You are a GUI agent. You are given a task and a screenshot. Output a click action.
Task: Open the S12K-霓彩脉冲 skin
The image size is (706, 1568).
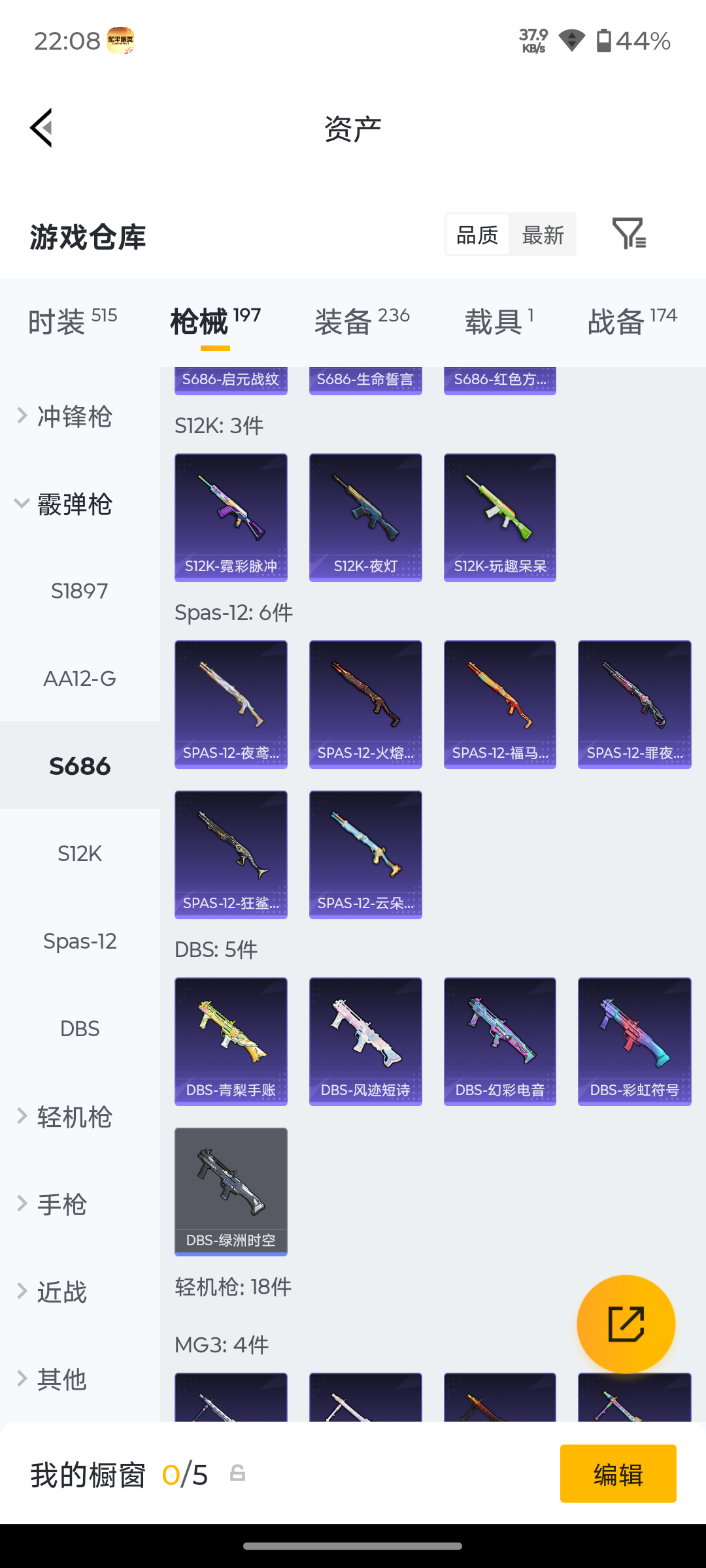[x=231, y=517]
